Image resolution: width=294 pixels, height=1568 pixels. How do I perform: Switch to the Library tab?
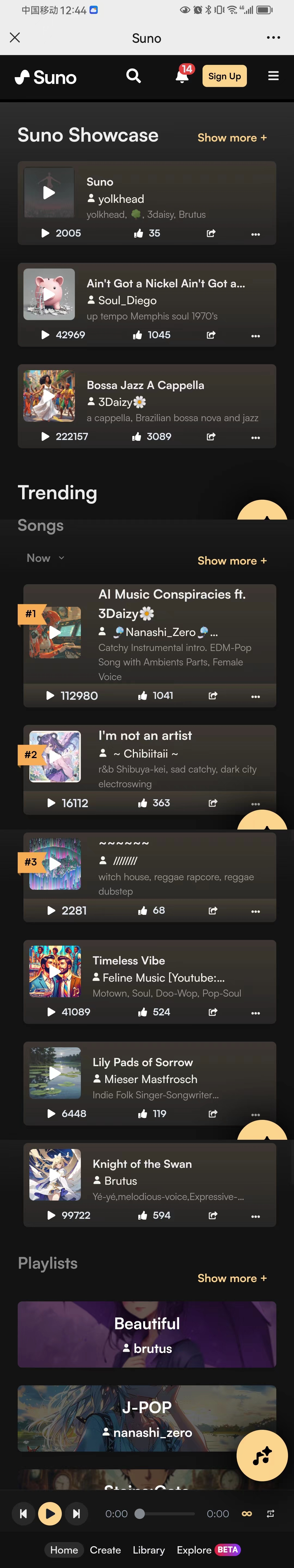tap(149, 1550)
